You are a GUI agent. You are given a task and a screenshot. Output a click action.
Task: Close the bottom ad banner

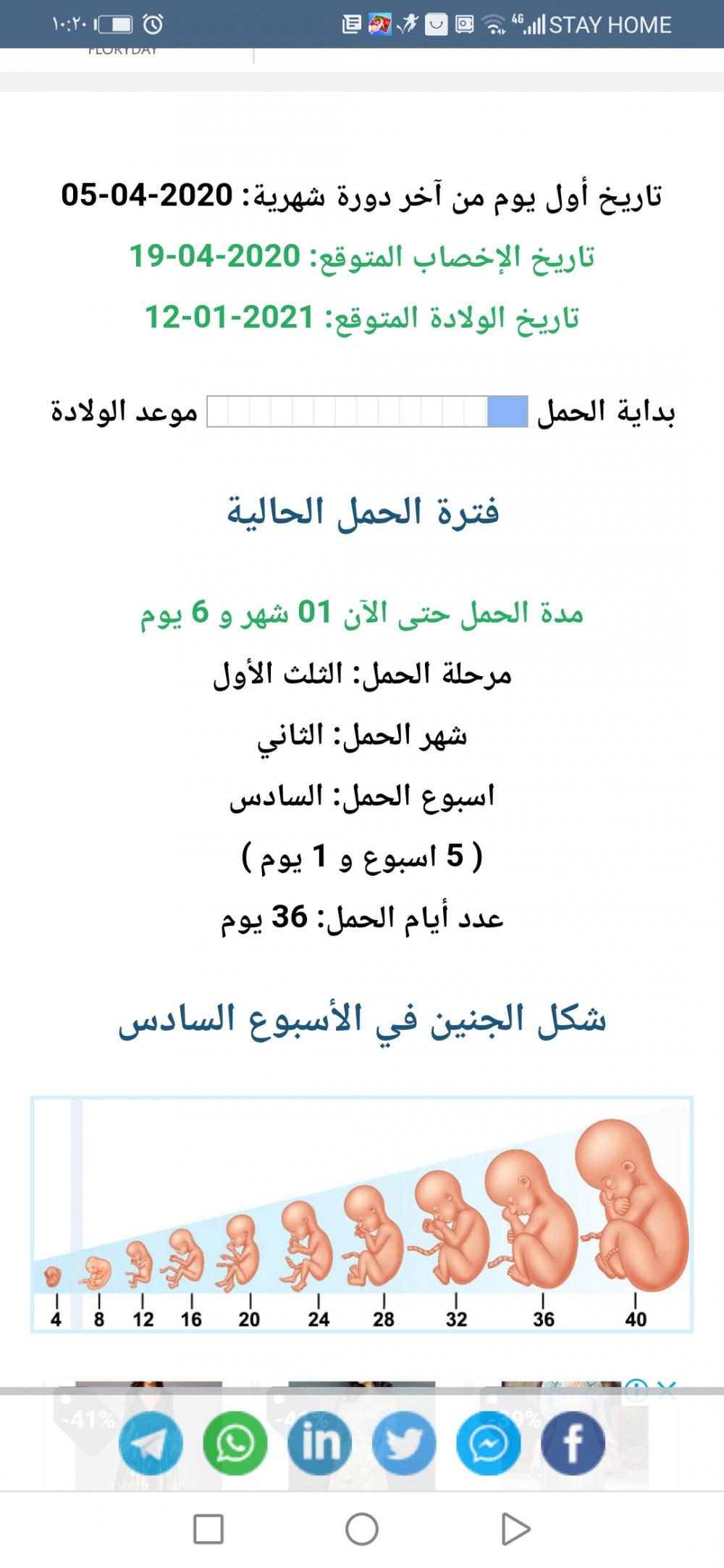[667, 1389]
